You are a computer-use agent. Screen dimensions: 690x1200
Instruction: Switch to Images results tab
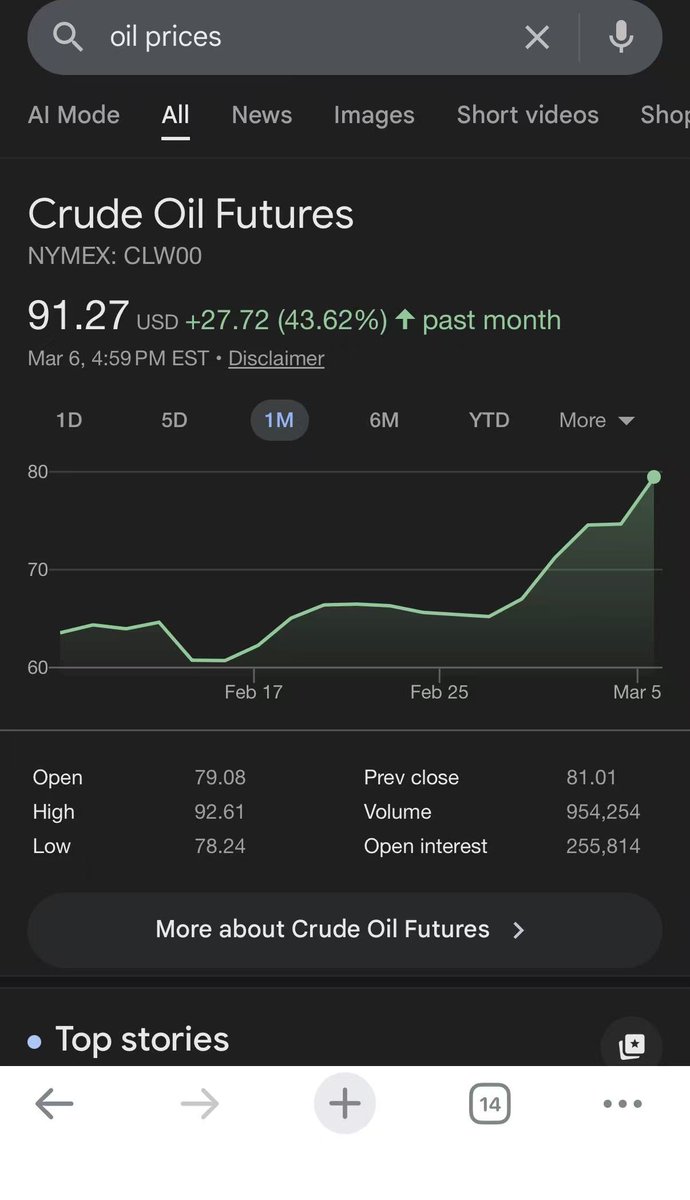click(374, 115)
